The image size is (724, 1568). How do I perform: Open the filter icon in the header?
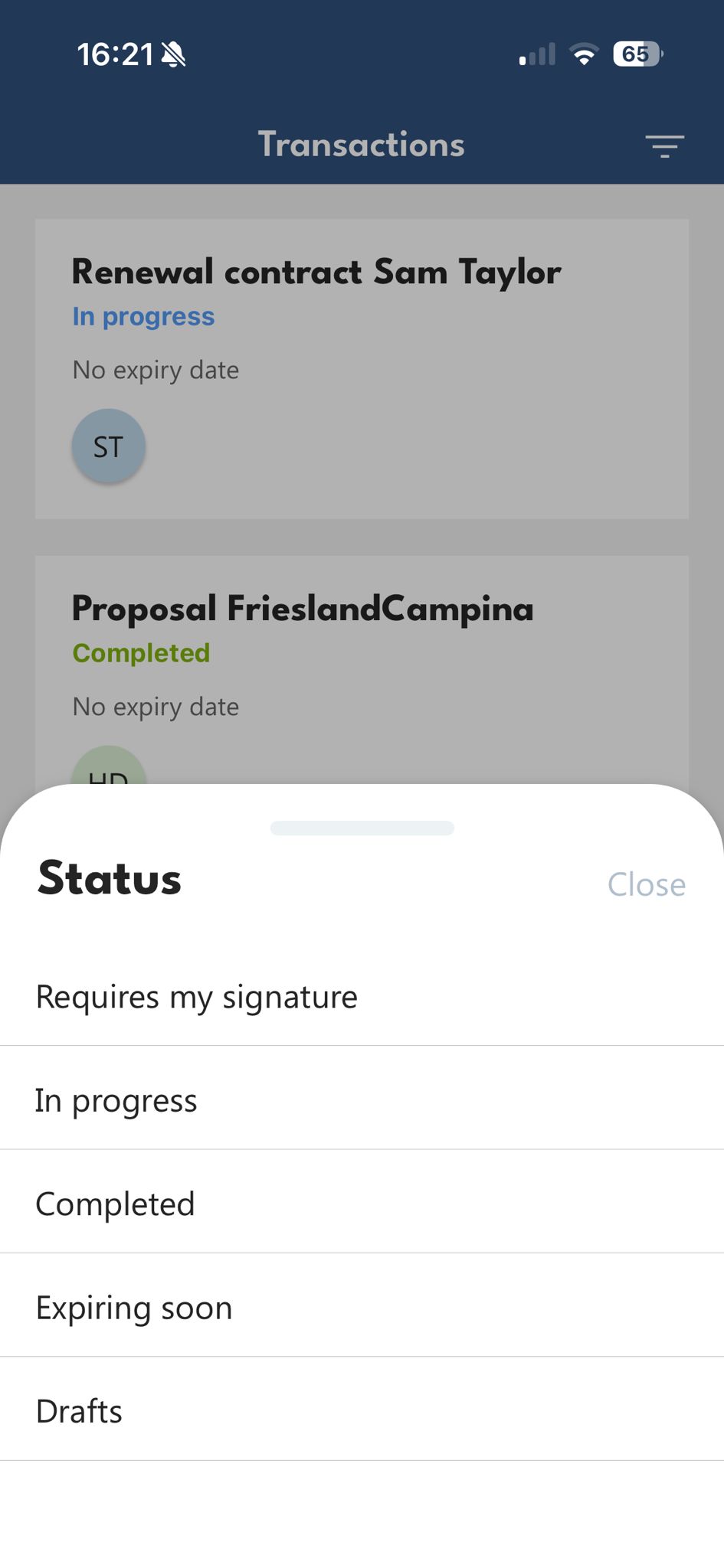[663, 145]
